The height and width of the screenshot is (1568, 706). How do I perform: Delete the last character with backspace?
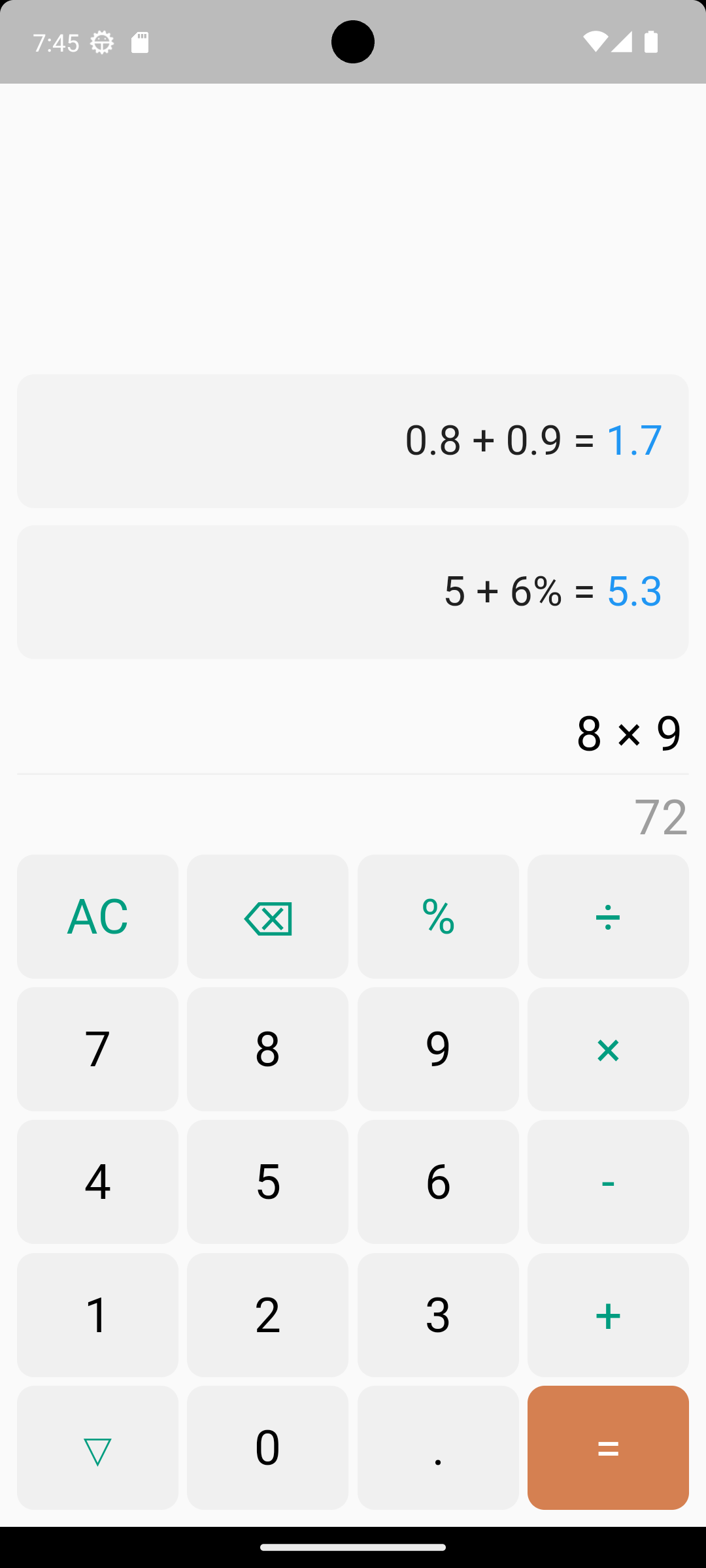click(267, 916)
